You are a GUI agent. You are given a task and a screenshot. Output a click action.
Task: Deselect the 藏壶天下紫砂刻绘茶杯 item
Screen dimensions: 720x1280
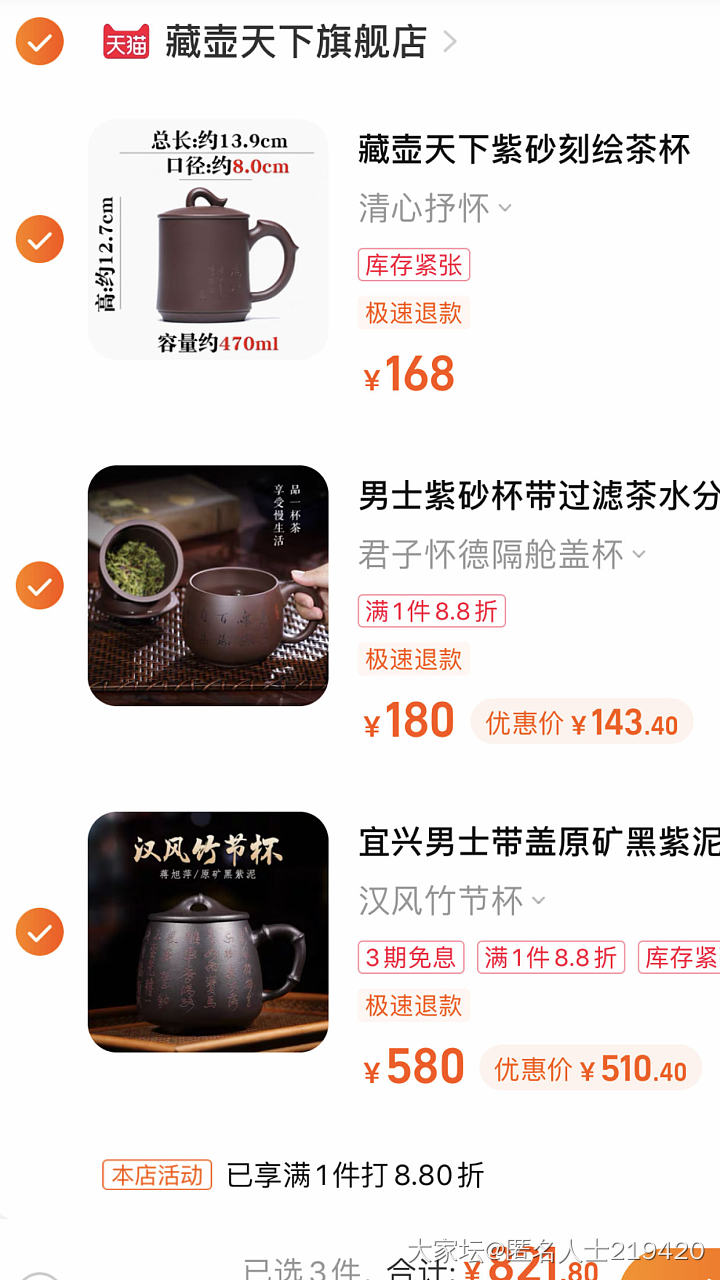(40, 239)
